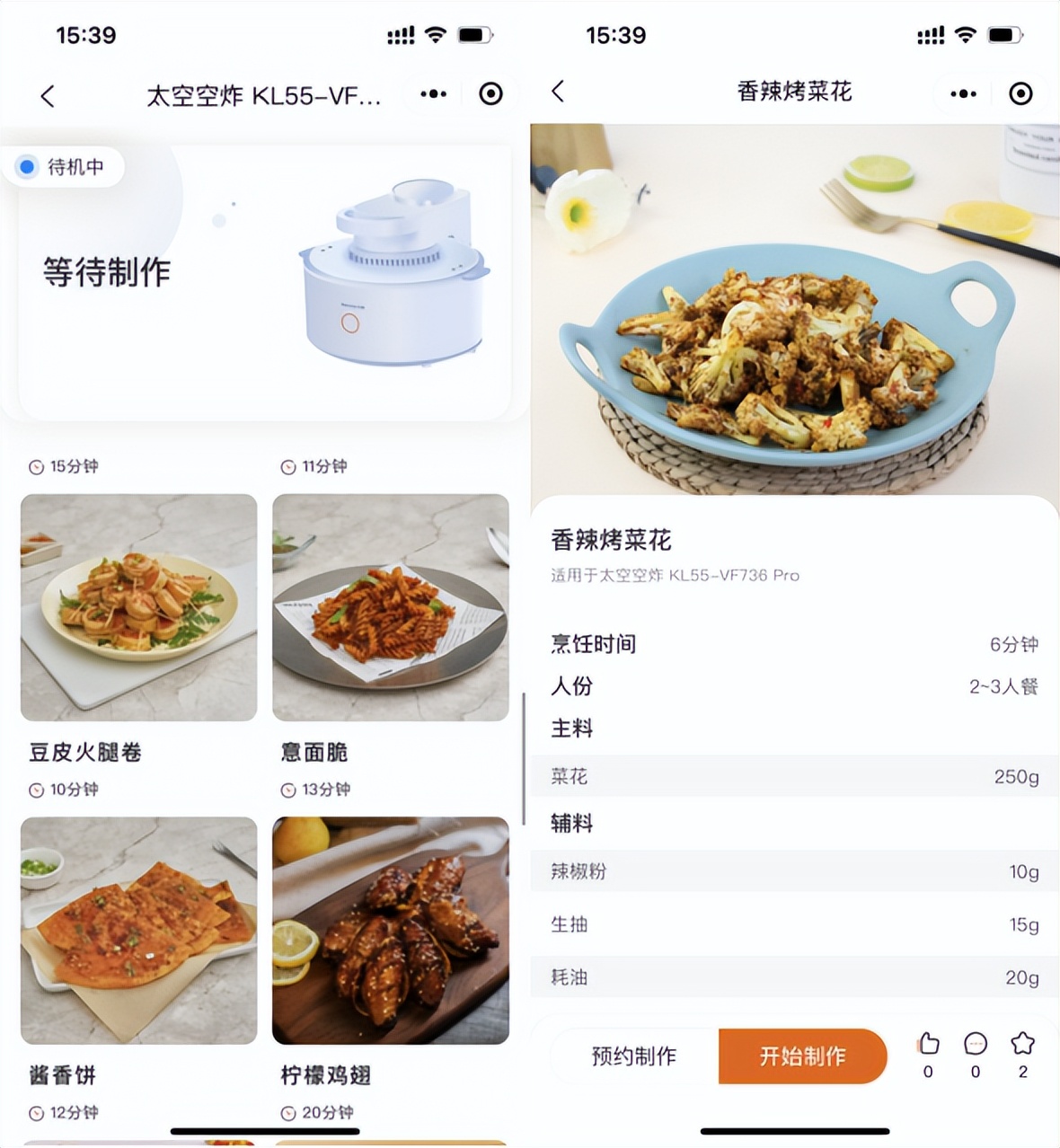Tap the 待机中 status indicator
Screen dimensions: 1060x1148
click(65, 167)
